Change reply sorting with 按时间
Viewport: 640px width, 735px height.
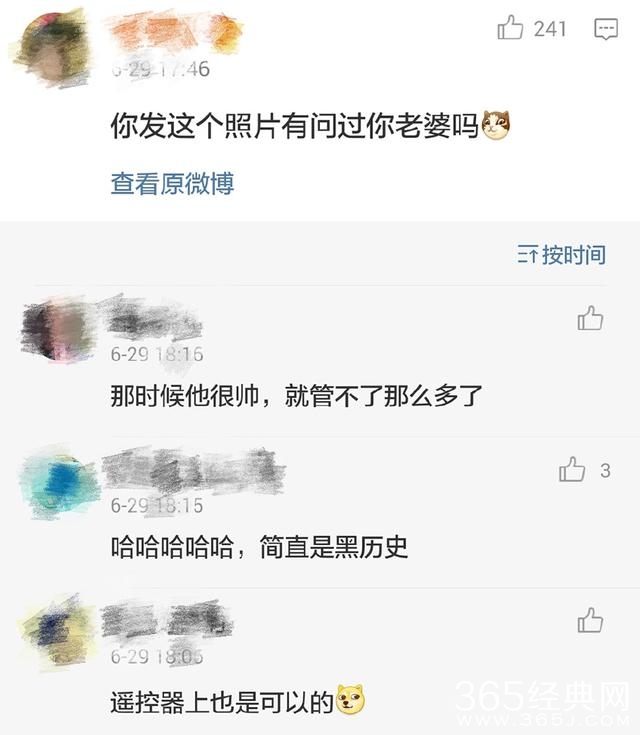(562, 255)
